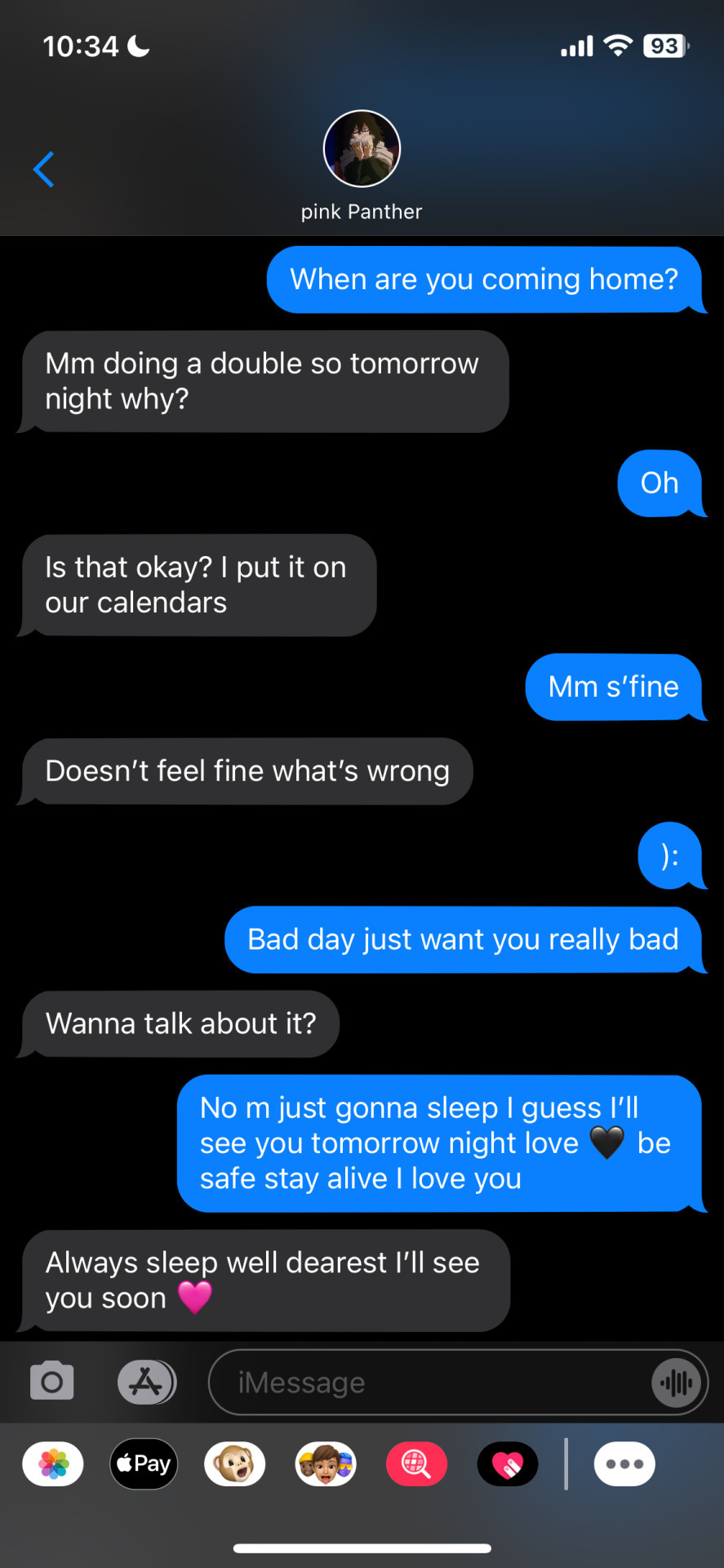Open Memoji stickers
The height and width of the screenshot is (1568, 724).
pos(326,1464)
